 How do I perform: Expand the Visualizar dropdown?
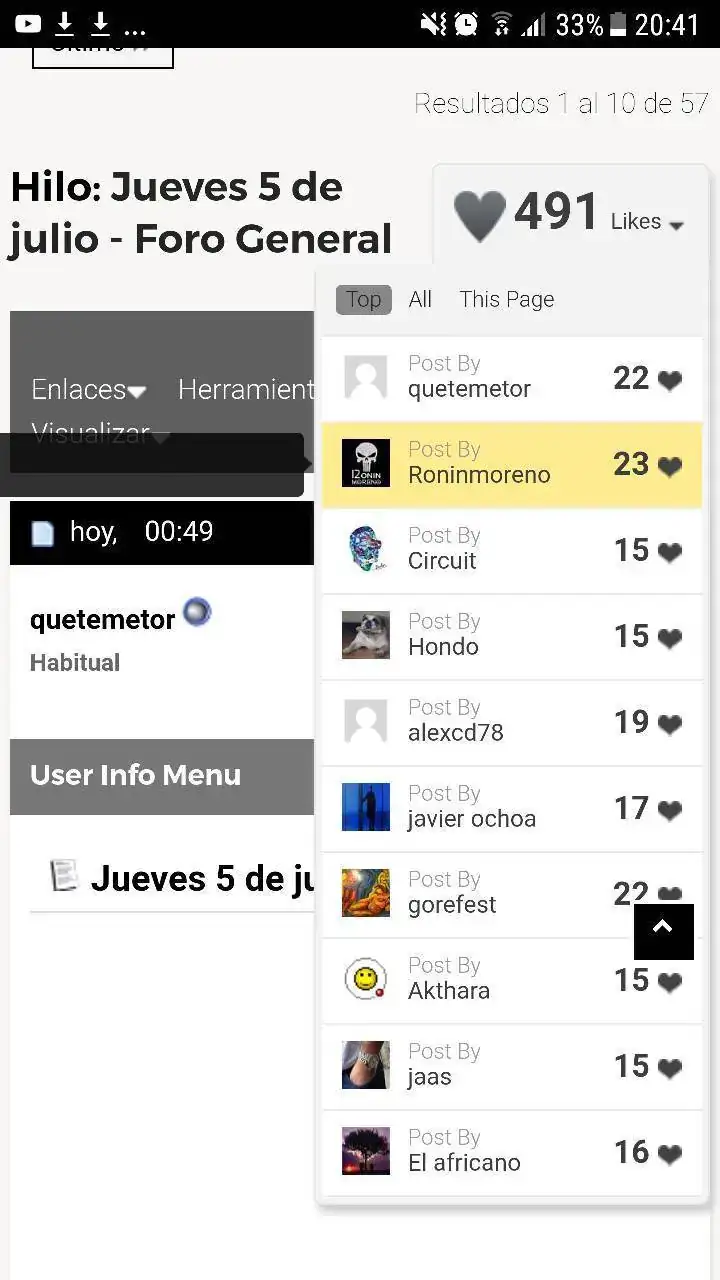coord(100,434)
